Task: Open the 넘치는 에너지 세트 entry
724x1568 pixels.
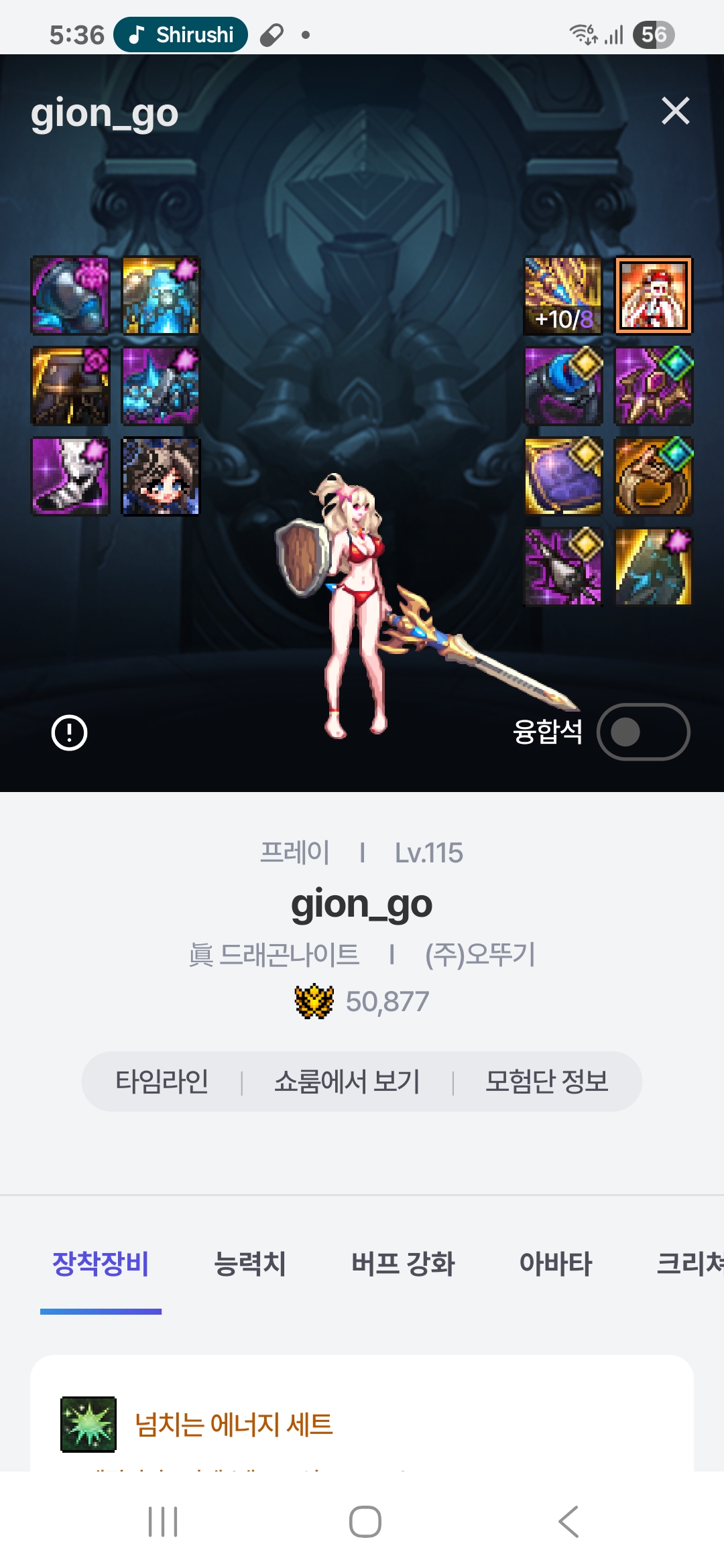Action: click(233, 1424)
